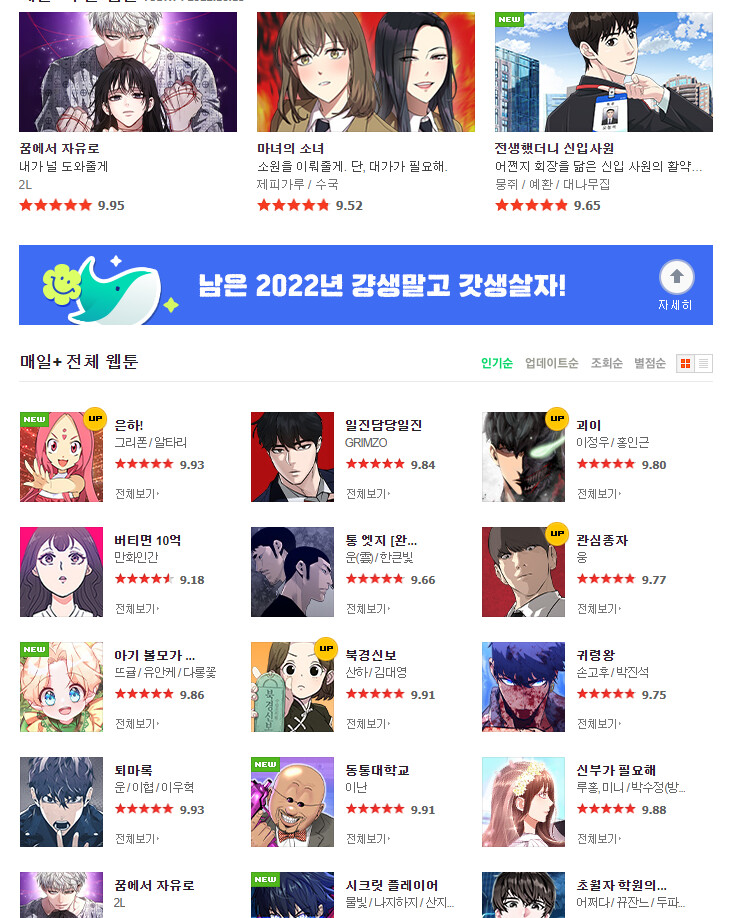Sort the list by 조회순
This screenshot has width=739, height=918.
[606, 363]
